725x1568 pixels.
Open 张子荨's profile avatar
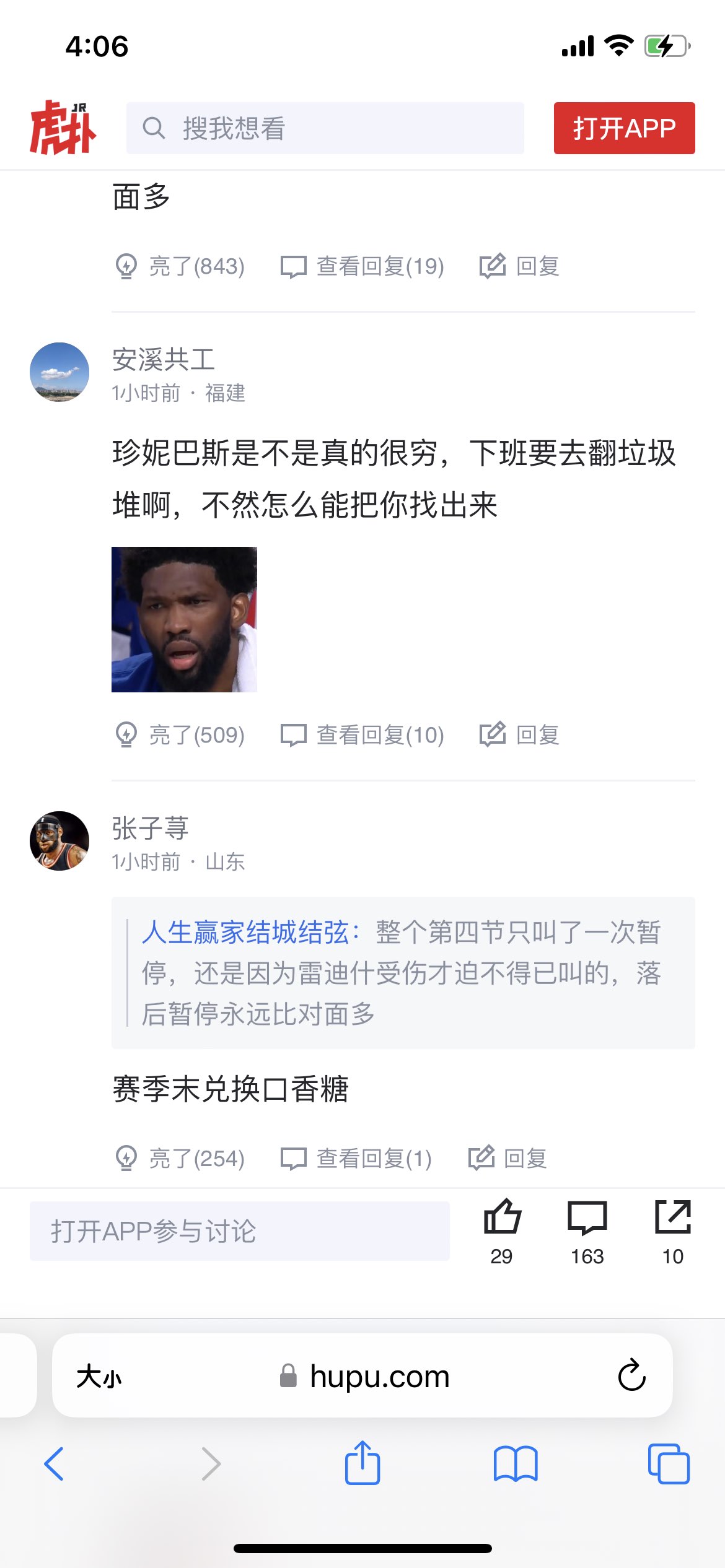(x=59, y=841)
